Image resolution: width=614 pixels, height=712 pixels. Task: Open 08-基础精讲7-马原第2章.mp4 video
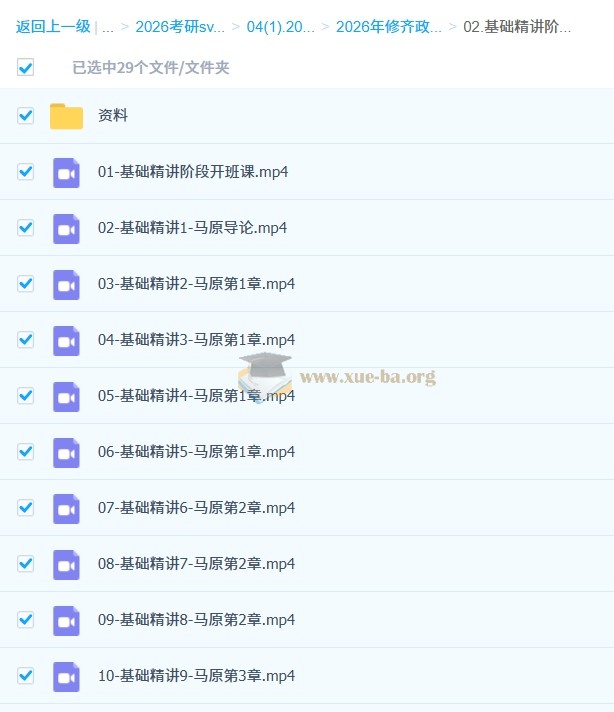click(x=196, y=564)
